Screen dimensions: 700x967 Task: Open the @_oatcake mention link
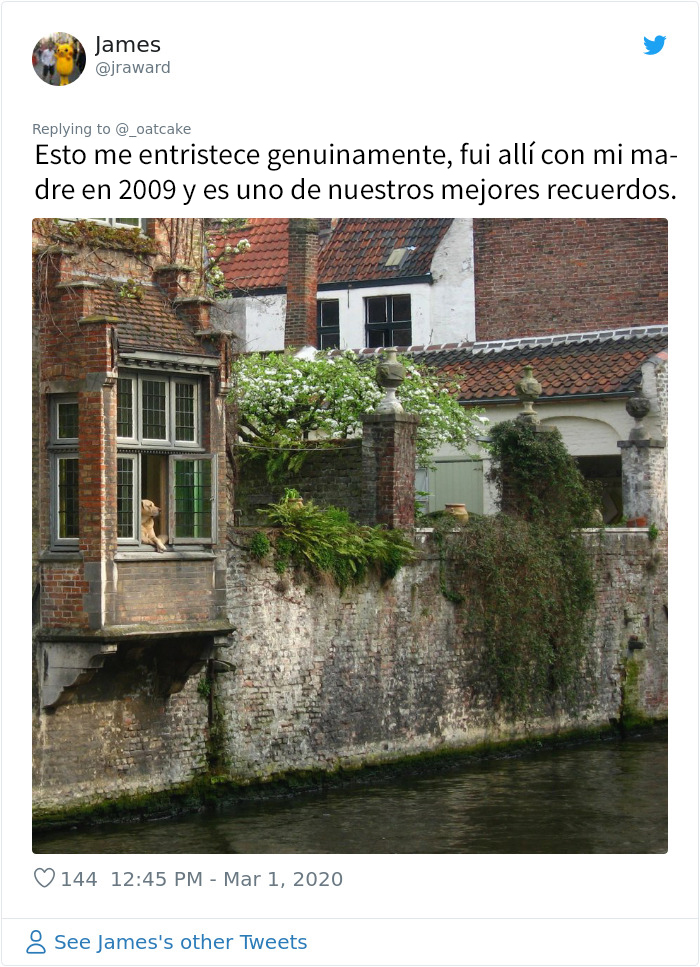coord(153,129)
